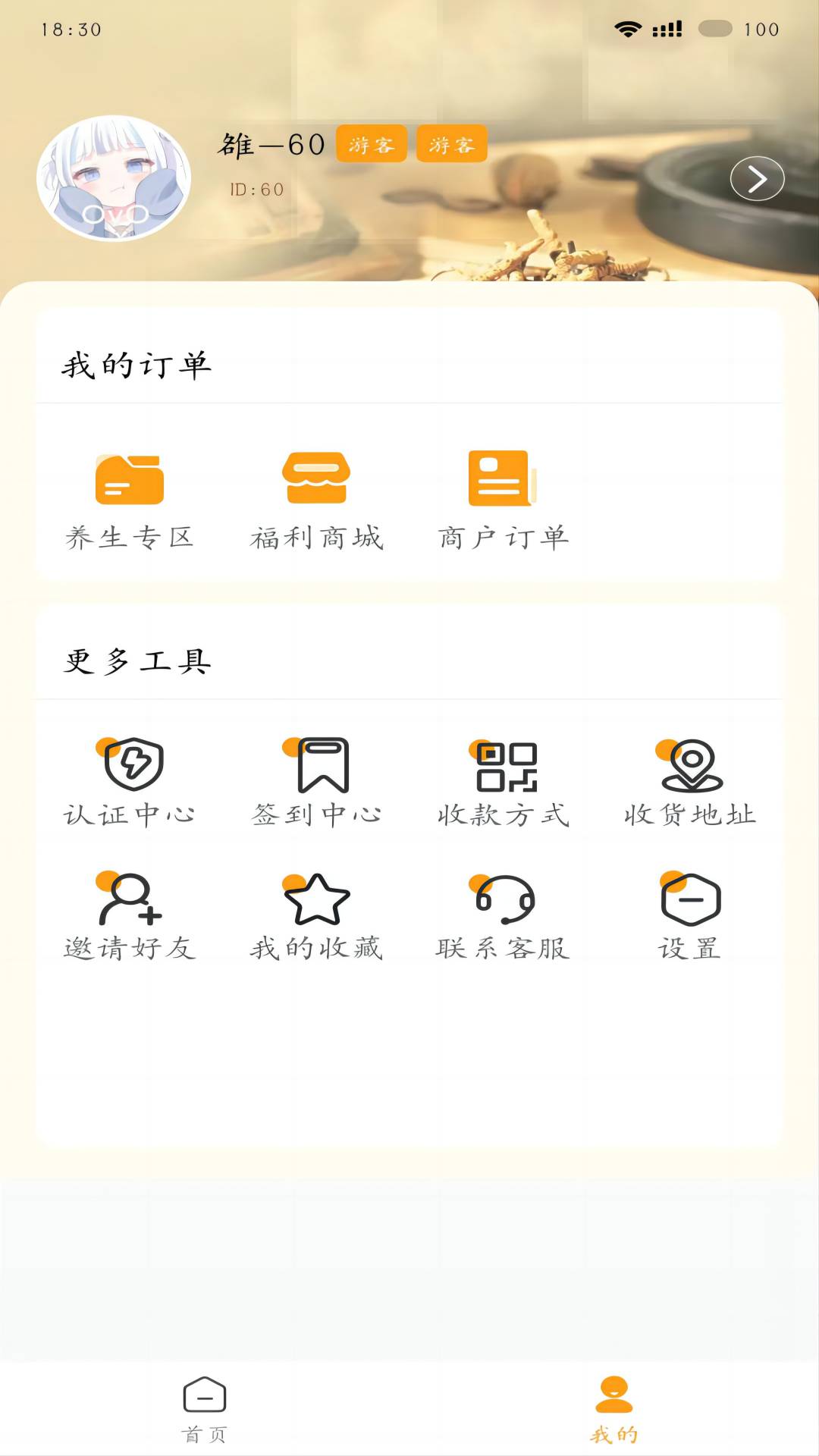
Task: View 我的收藏 favorites
Action: click(316, 915)
